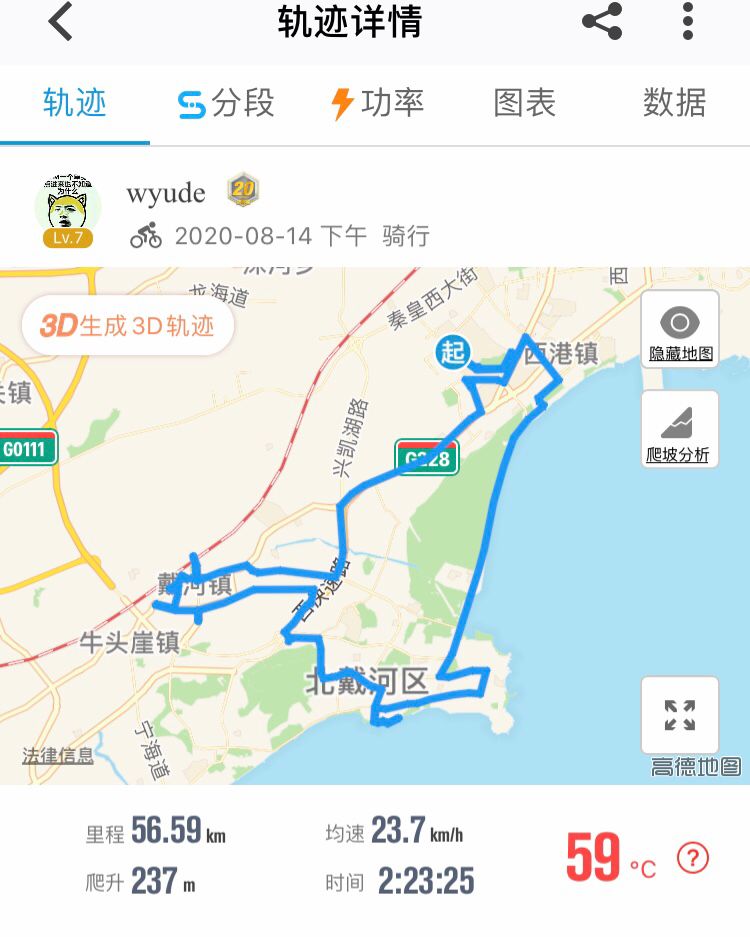This screenshot has height=937, width=750.
Task: Open the 图表 tab
Action: click(x=524, y=103)
